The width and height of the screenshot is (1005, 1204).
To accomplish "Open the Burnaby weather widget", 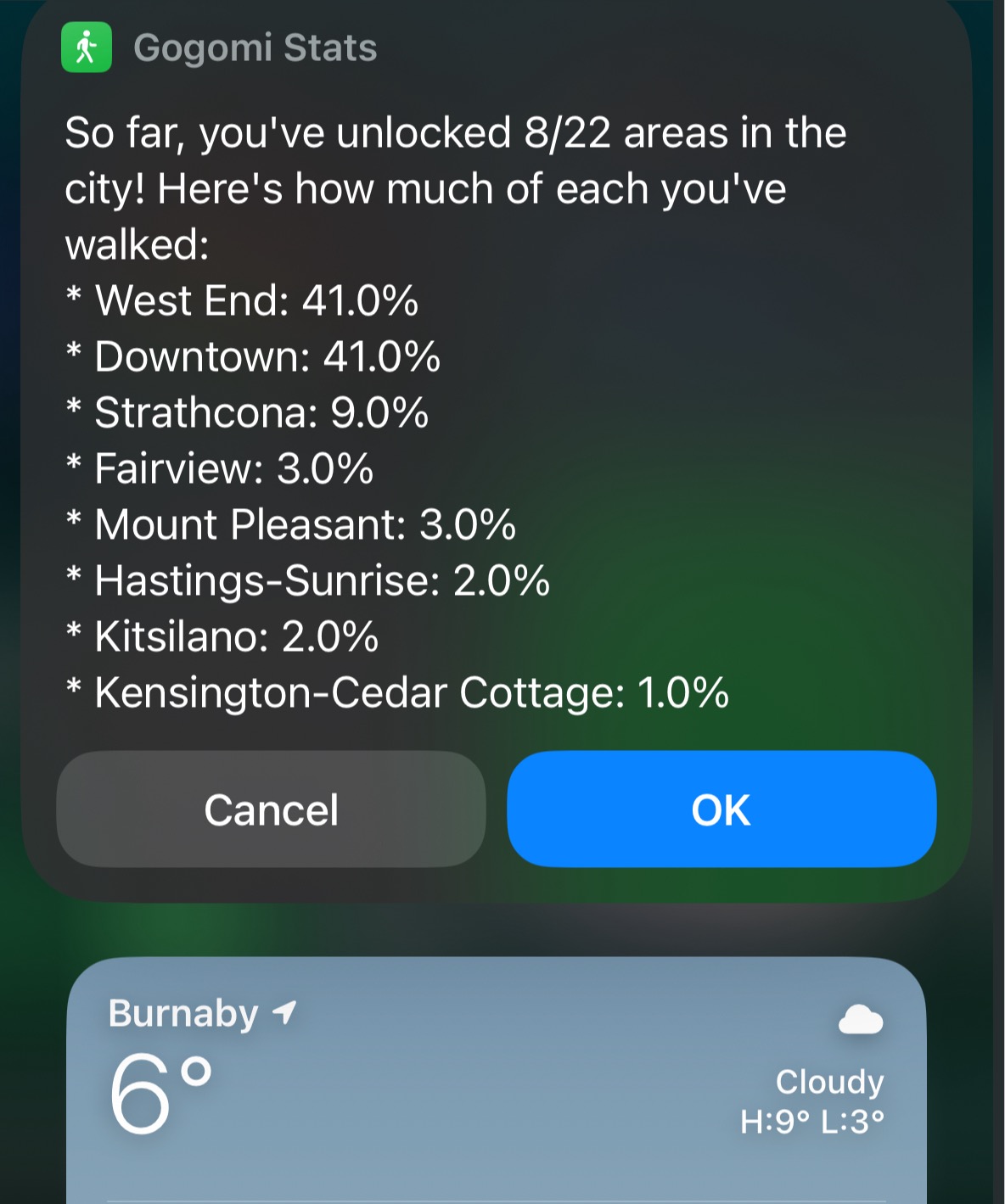I will point(496,1078).
